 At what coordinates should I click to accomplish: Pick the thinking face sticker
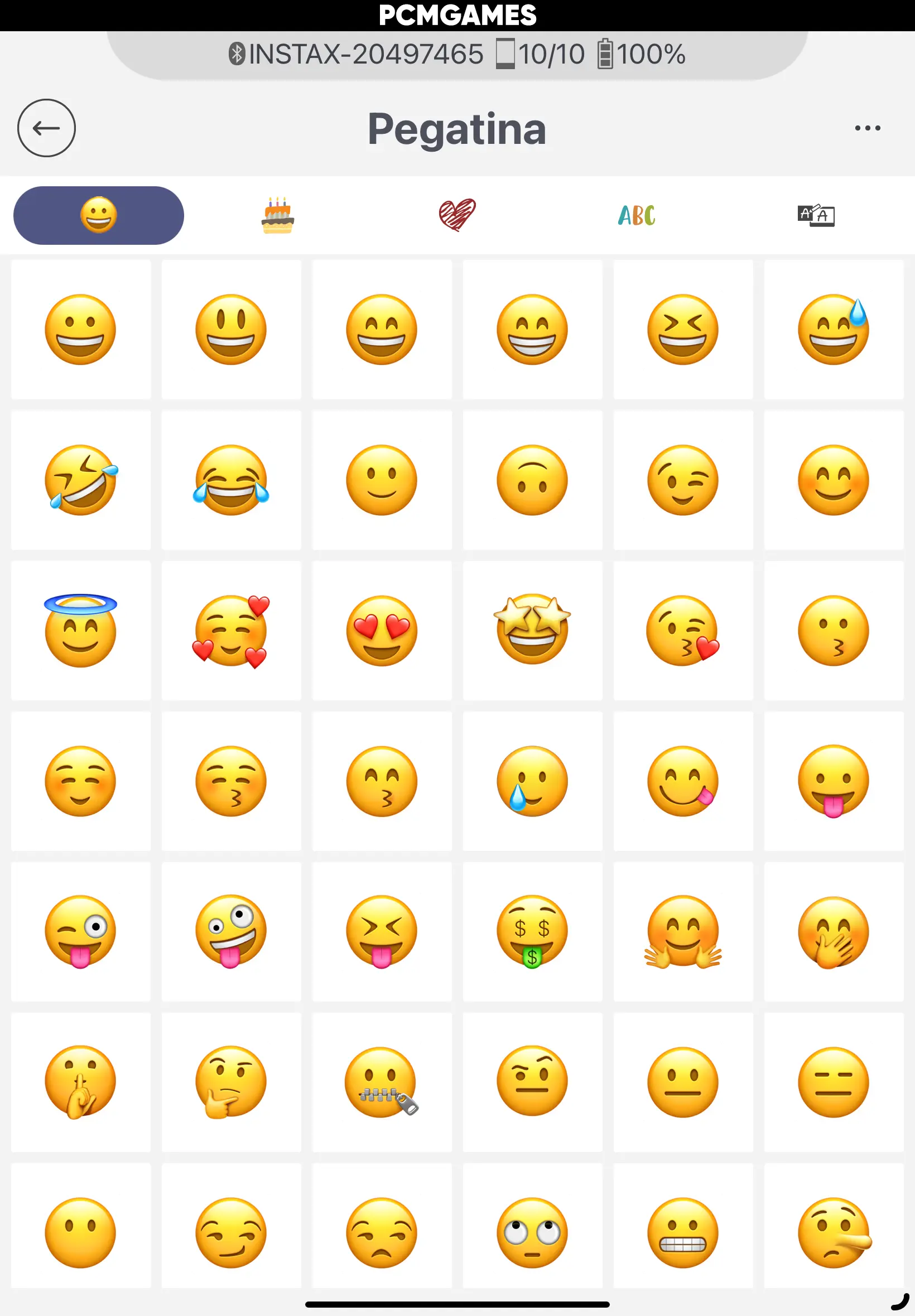(x=231, y=1082)
